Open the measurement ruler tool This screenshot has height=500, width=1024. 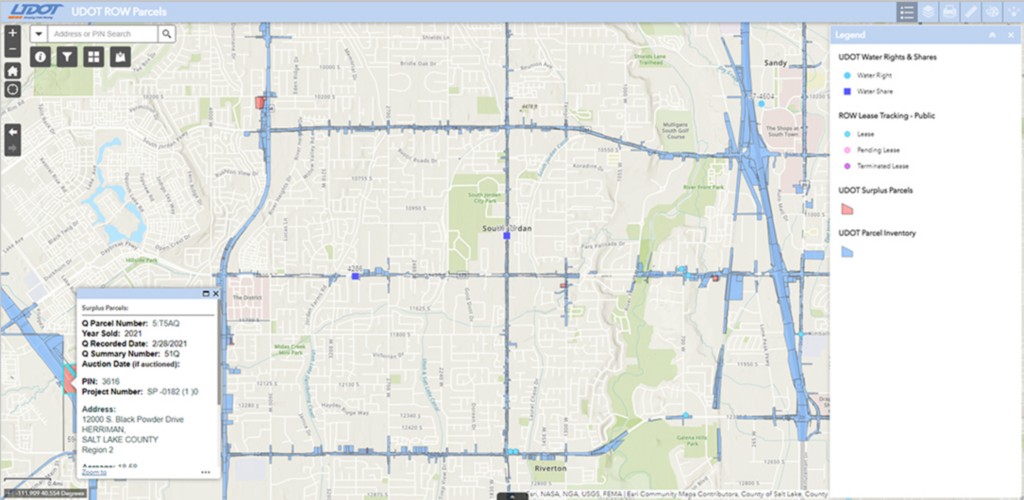click(972, 11)
